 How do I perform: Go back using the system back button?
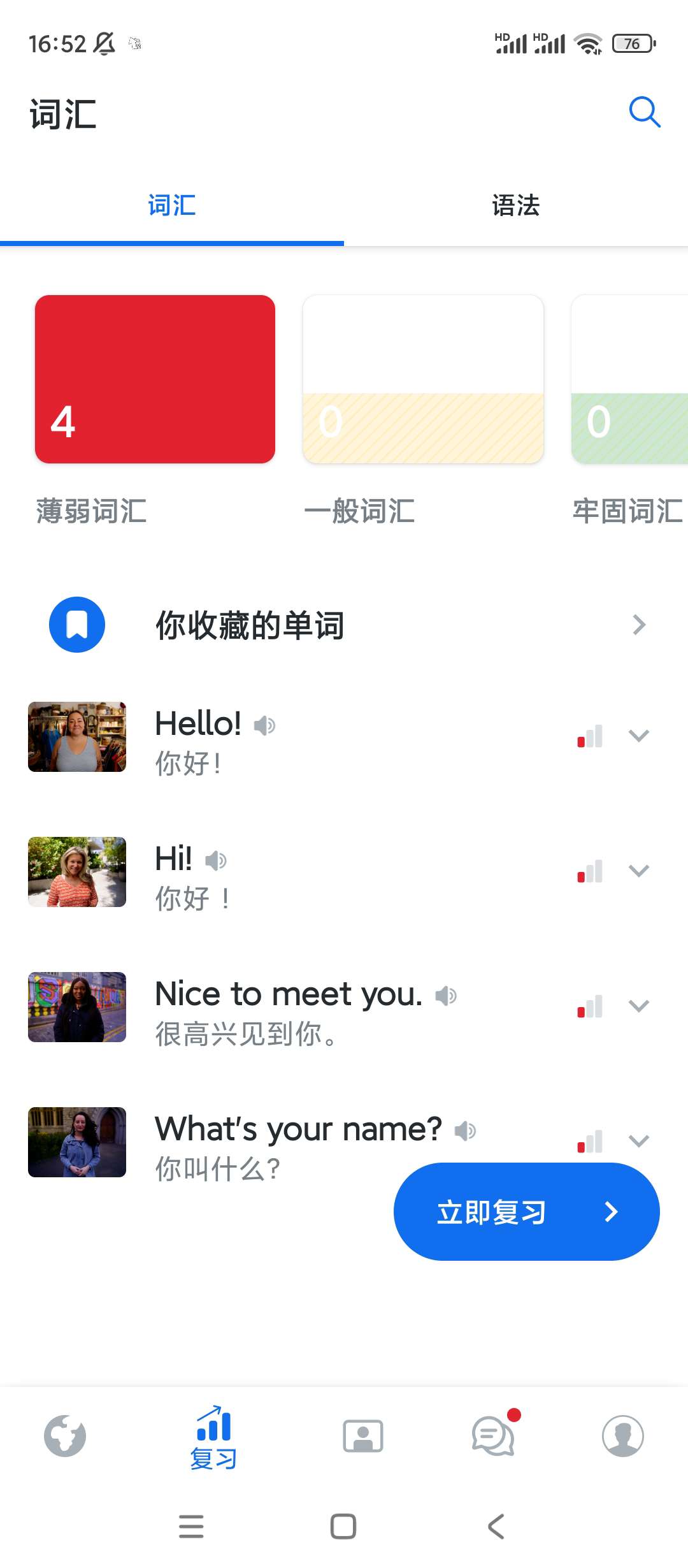(496, 1527)
